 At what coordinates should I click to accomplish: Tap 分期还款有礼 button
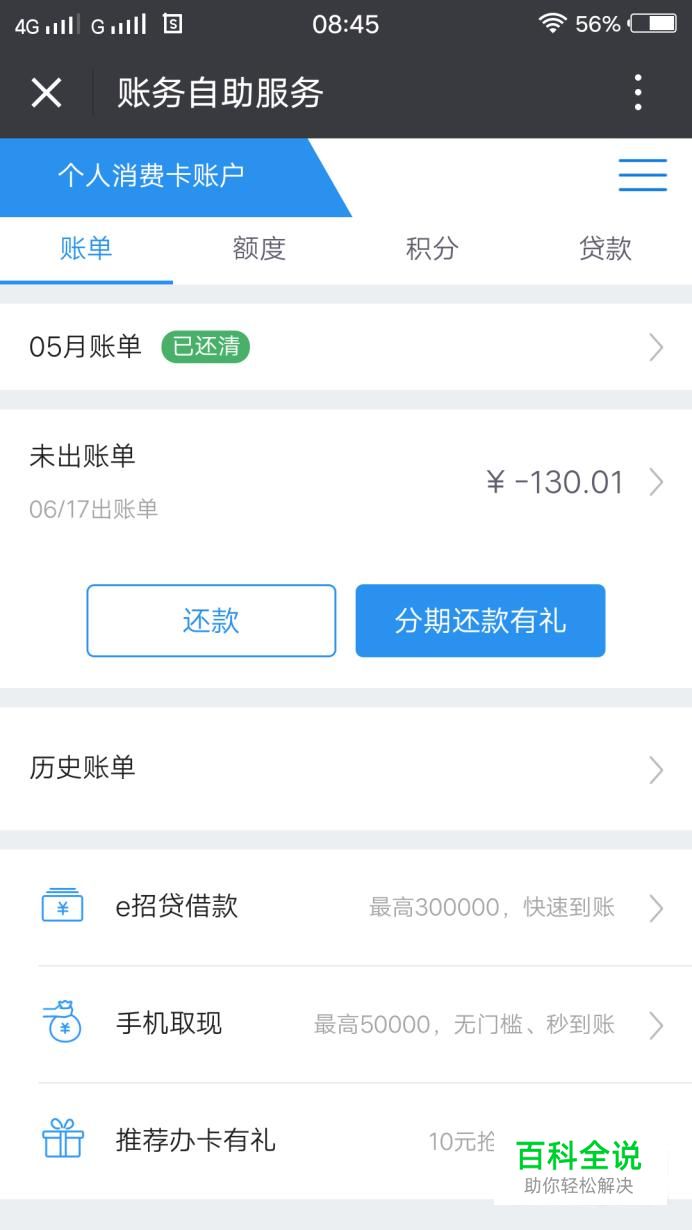coord(480,621)
